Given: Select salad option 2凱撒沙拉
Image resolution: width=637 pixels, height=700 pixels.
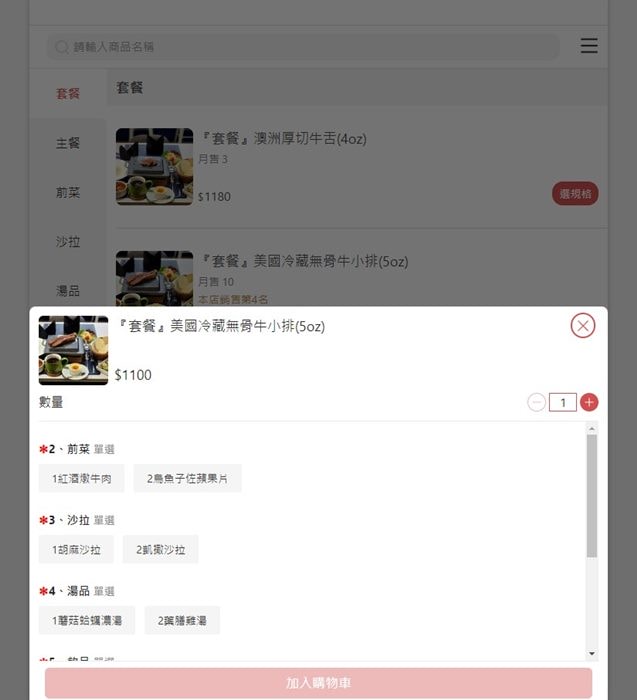Looking at the screenshot, I should pyautogui.click(x=160, y=550).
